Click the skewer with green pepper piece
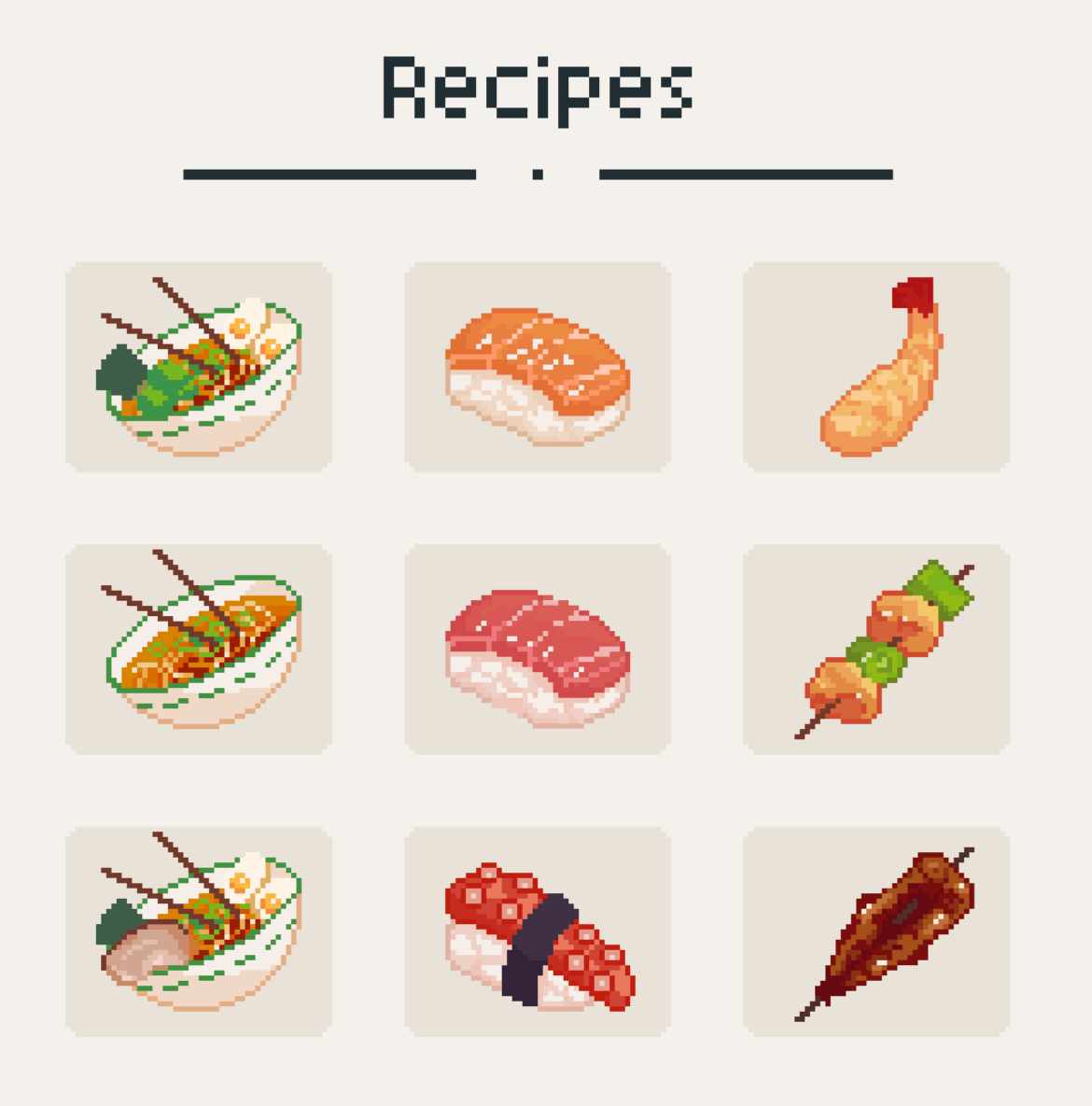Screen dimensions: 1092x1106 click(x=877, y=644)
